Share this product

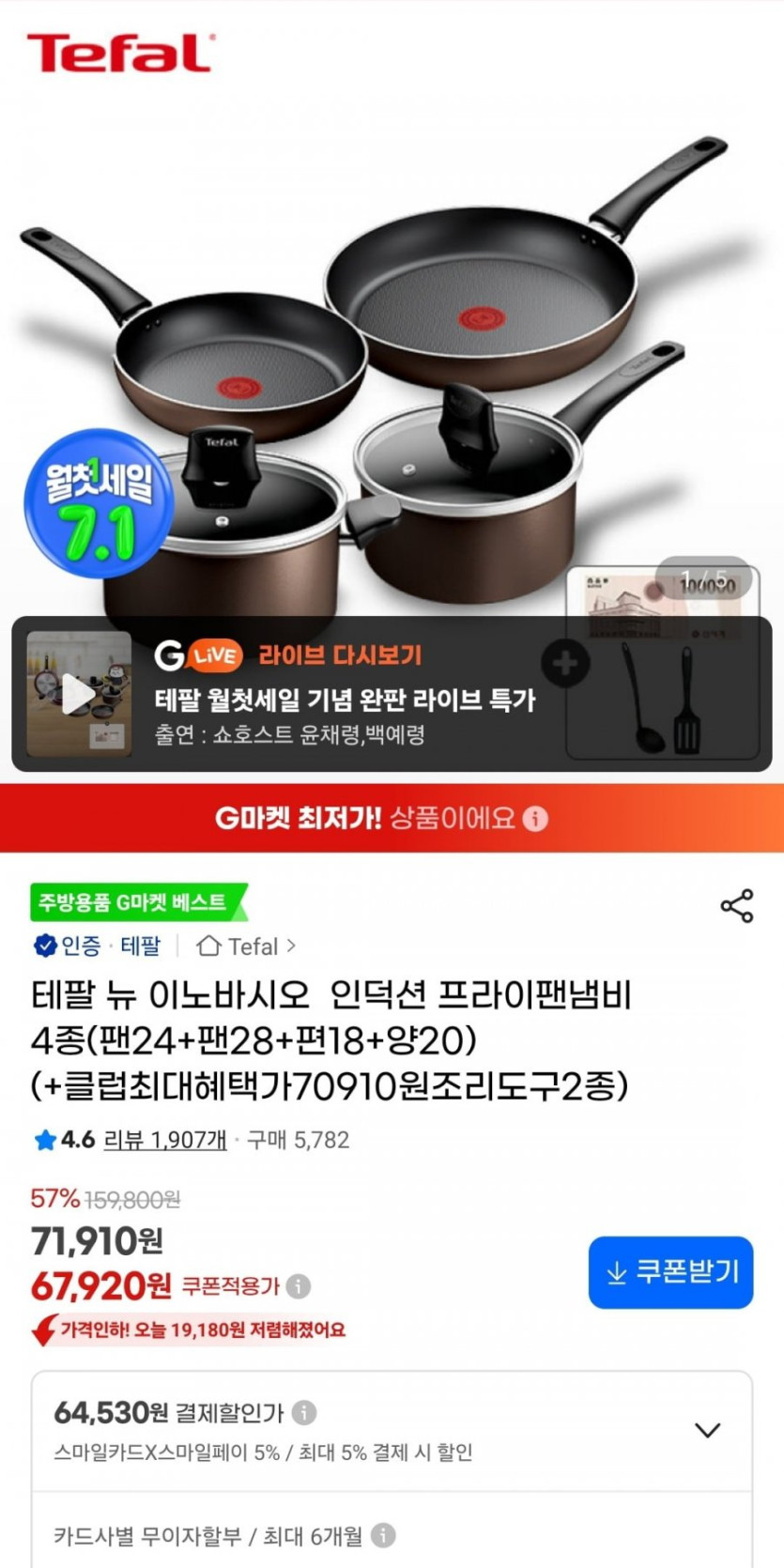point(737,906)
